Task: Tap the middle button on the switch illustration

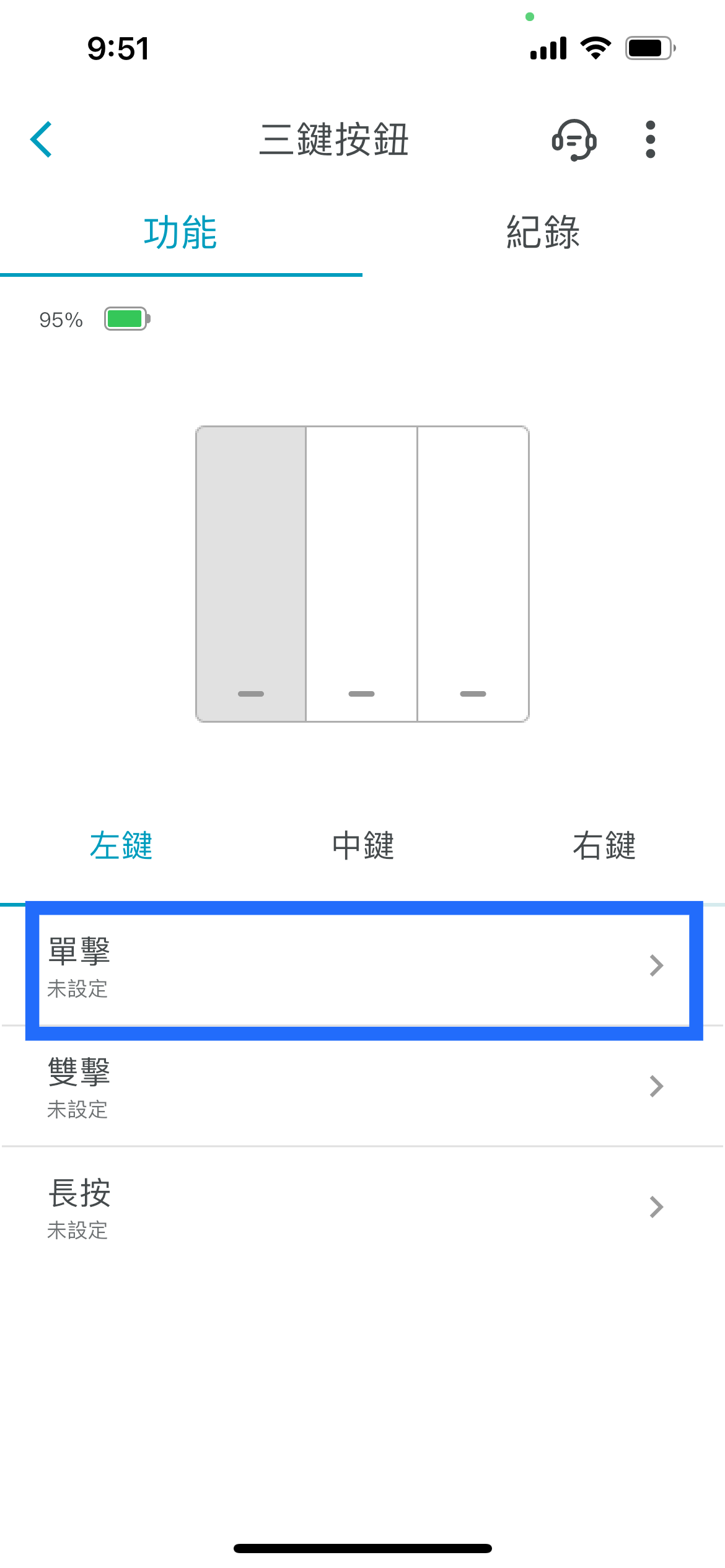Action: point(362,574)
